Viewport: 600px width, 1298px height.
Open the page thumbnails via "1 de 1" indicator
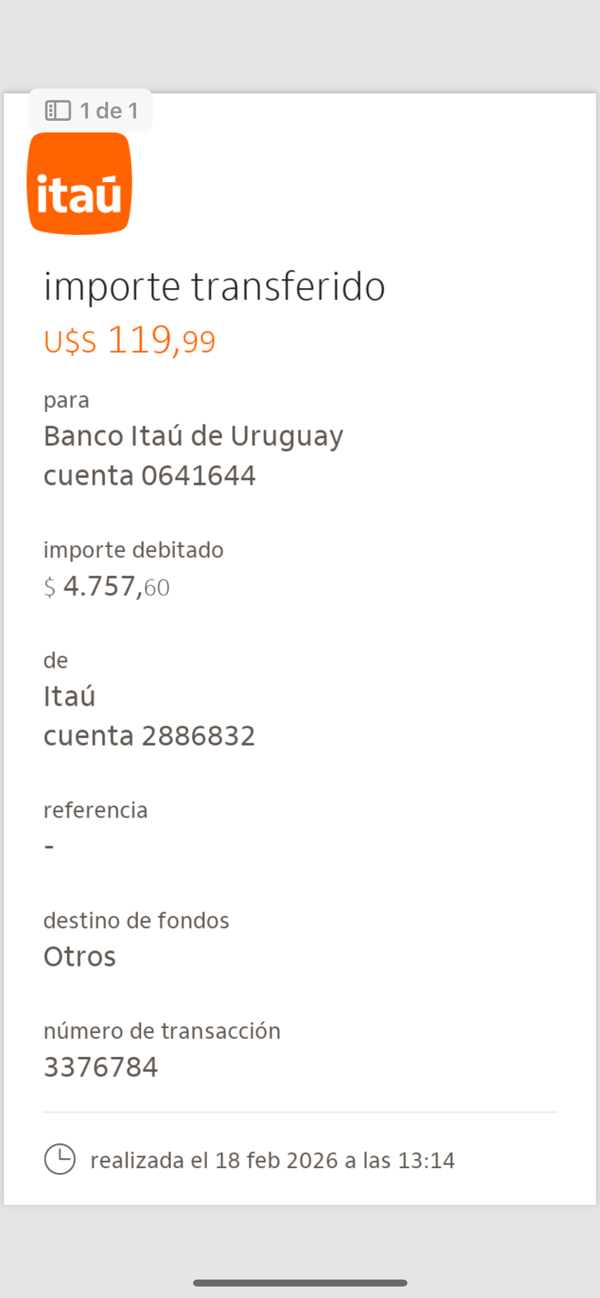[91, 111]
